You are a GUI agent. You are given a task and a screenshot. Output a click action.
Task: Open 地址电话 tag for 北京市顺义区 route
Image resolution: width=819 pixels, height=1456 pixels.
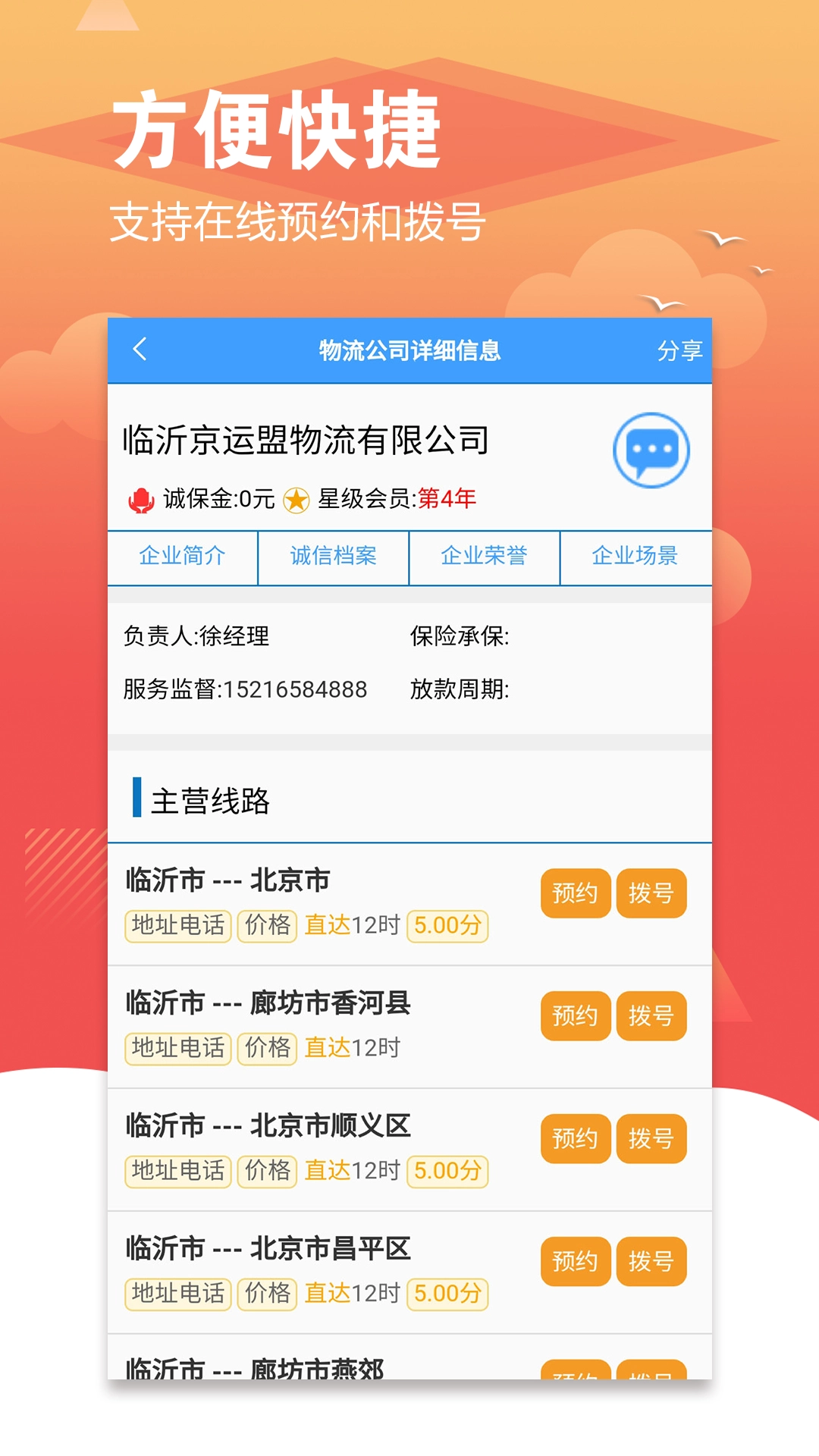(177, 1172)
